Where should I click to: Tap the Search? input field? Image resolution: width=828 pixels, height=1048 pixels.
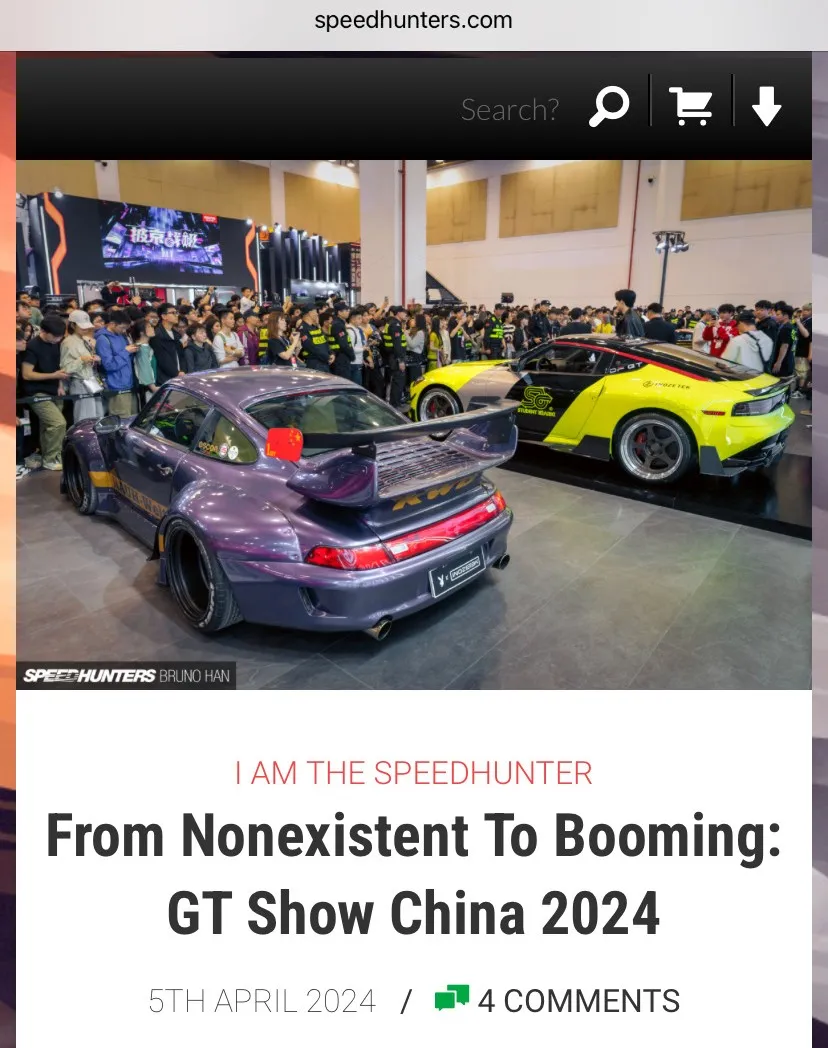coord(508,109)
